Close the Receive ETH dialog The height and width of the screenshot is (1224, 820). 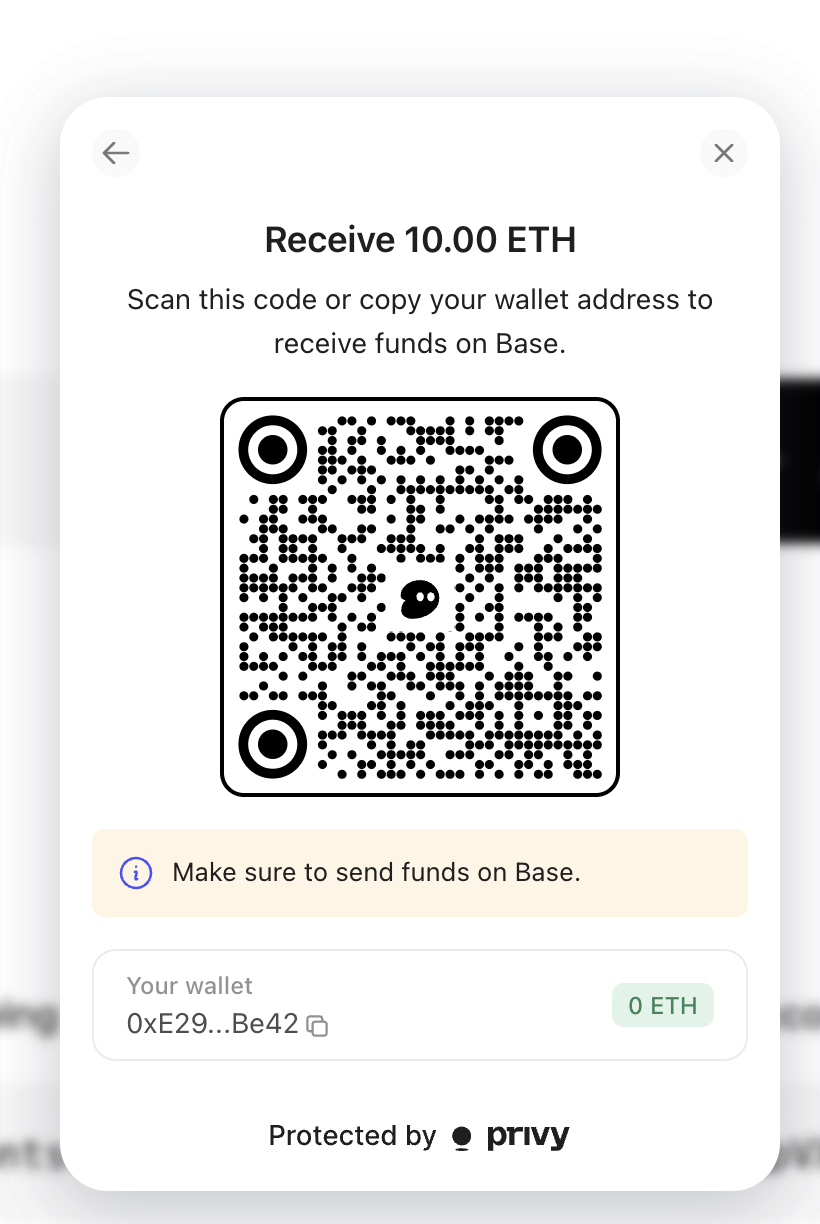[x=723, y=153]
